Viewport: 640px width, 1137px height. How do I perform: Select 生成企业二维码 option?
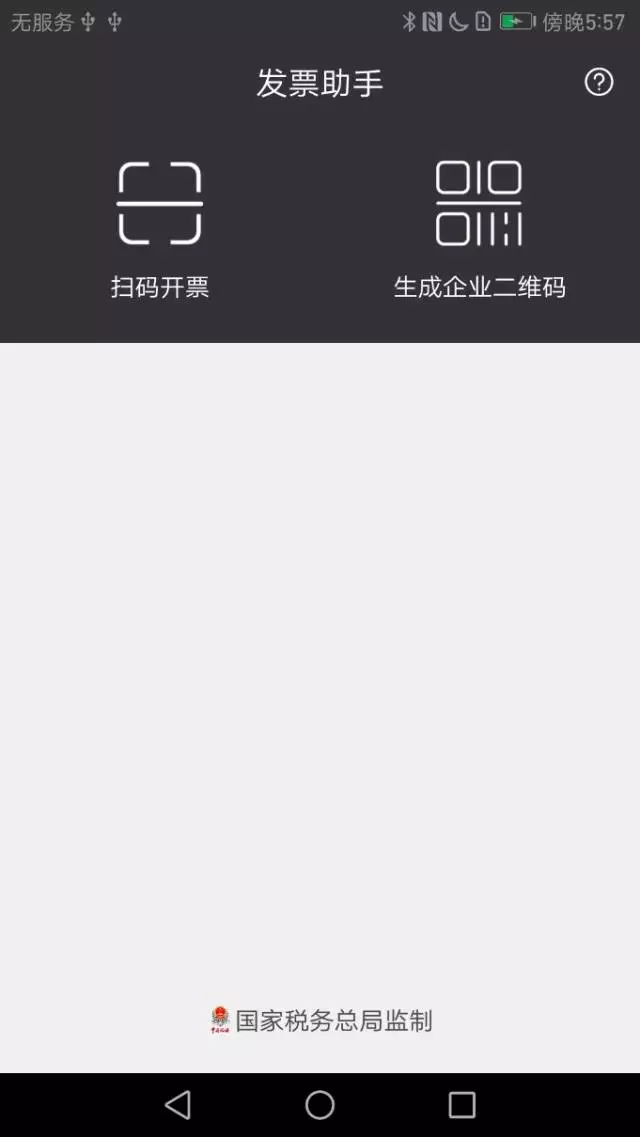pos(479,228)
